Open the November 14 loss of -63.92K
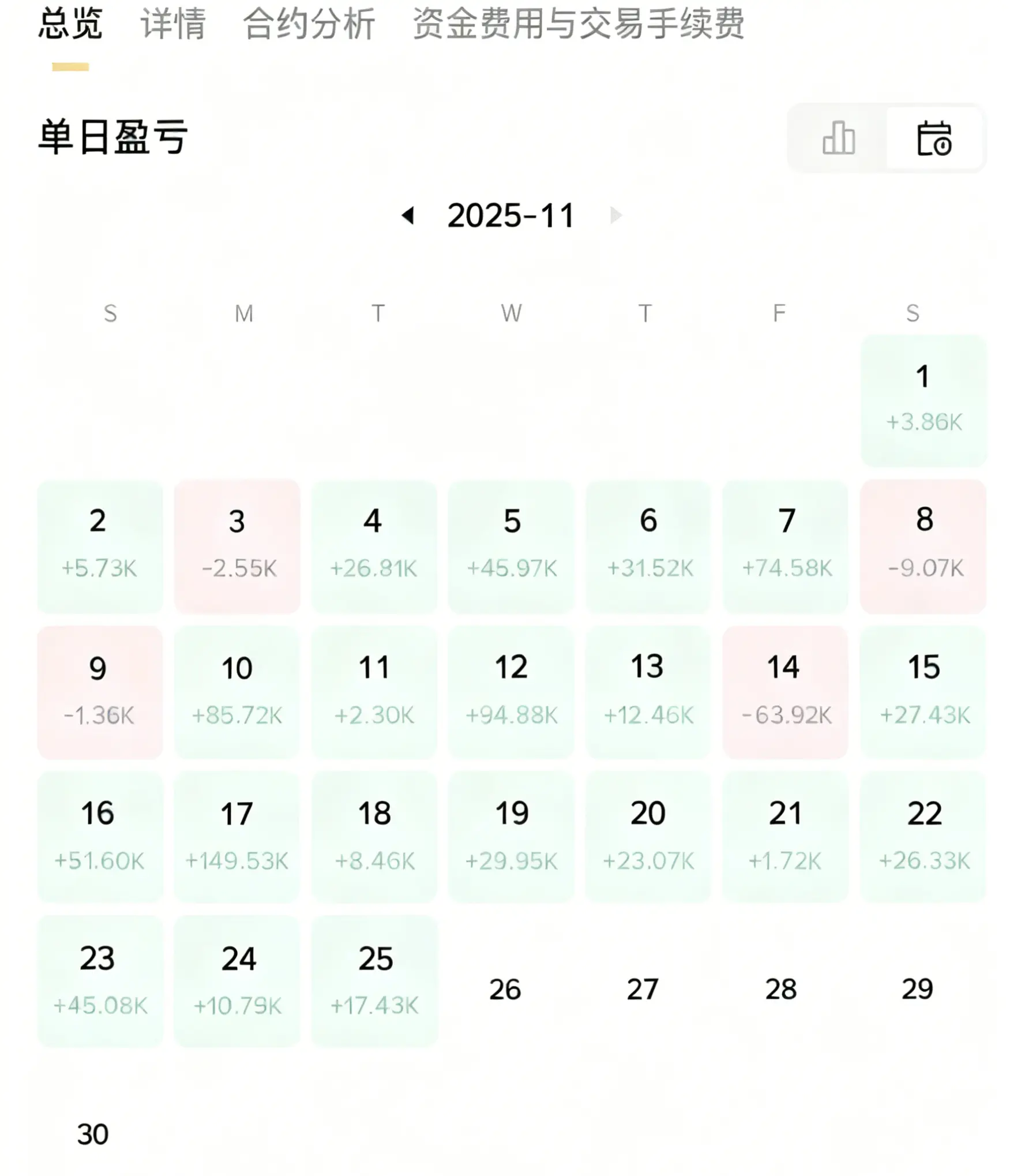This screenshot has width=1021, height=1176. [x=784, y=692]
